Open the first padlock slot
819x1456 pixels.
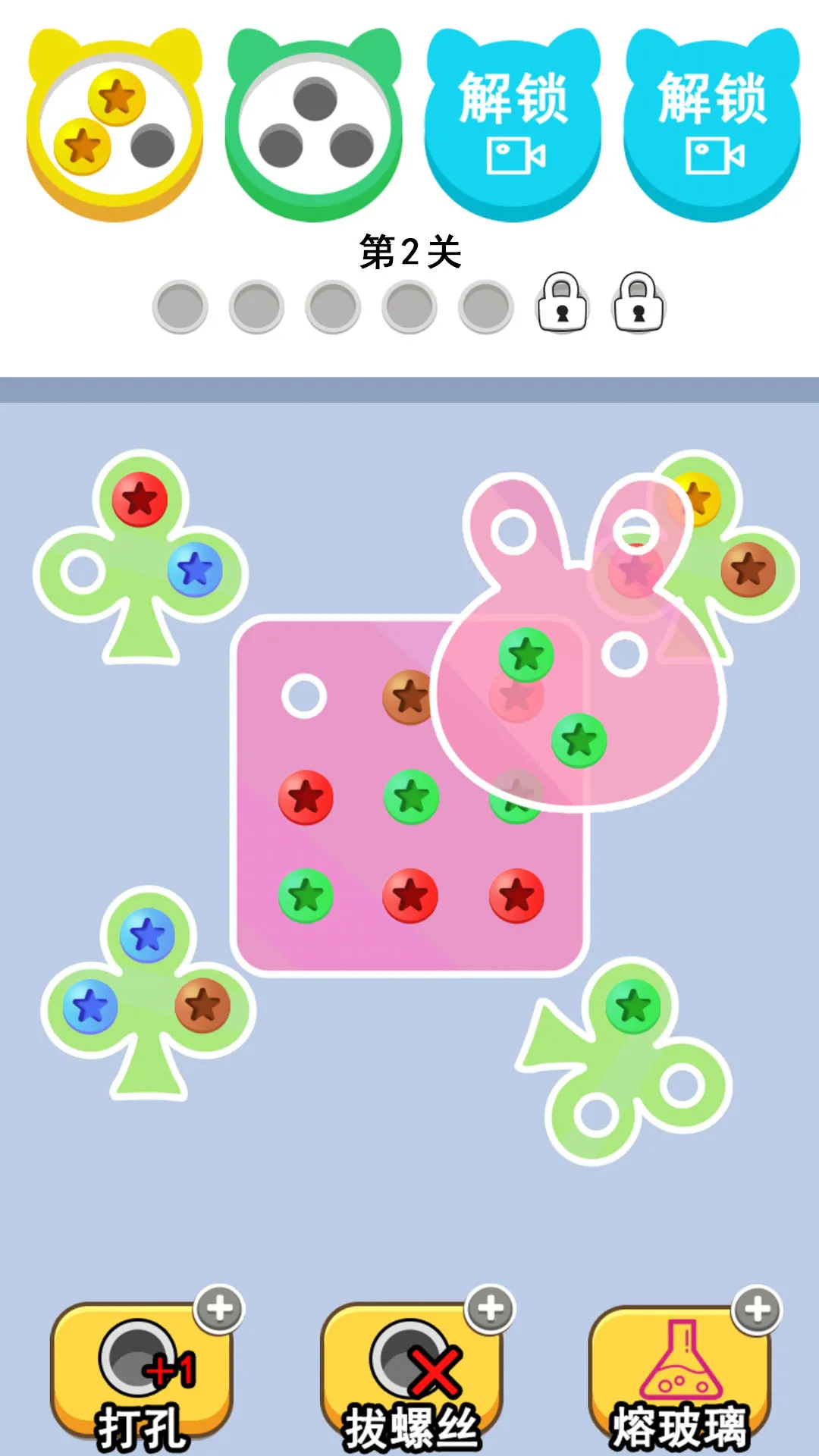tap(562, 303)
